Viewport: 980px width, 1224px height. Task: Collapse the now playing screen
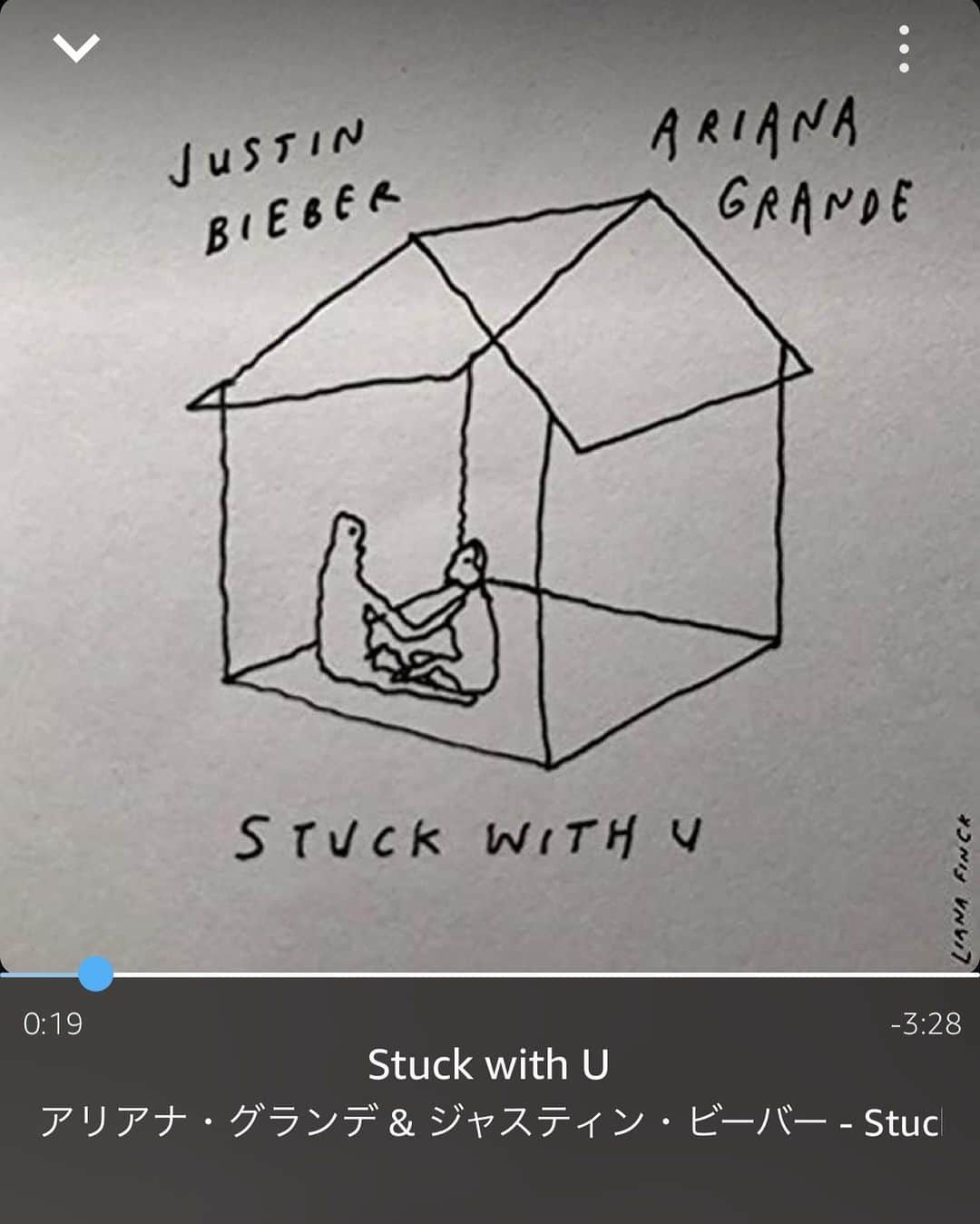(76, 47)
